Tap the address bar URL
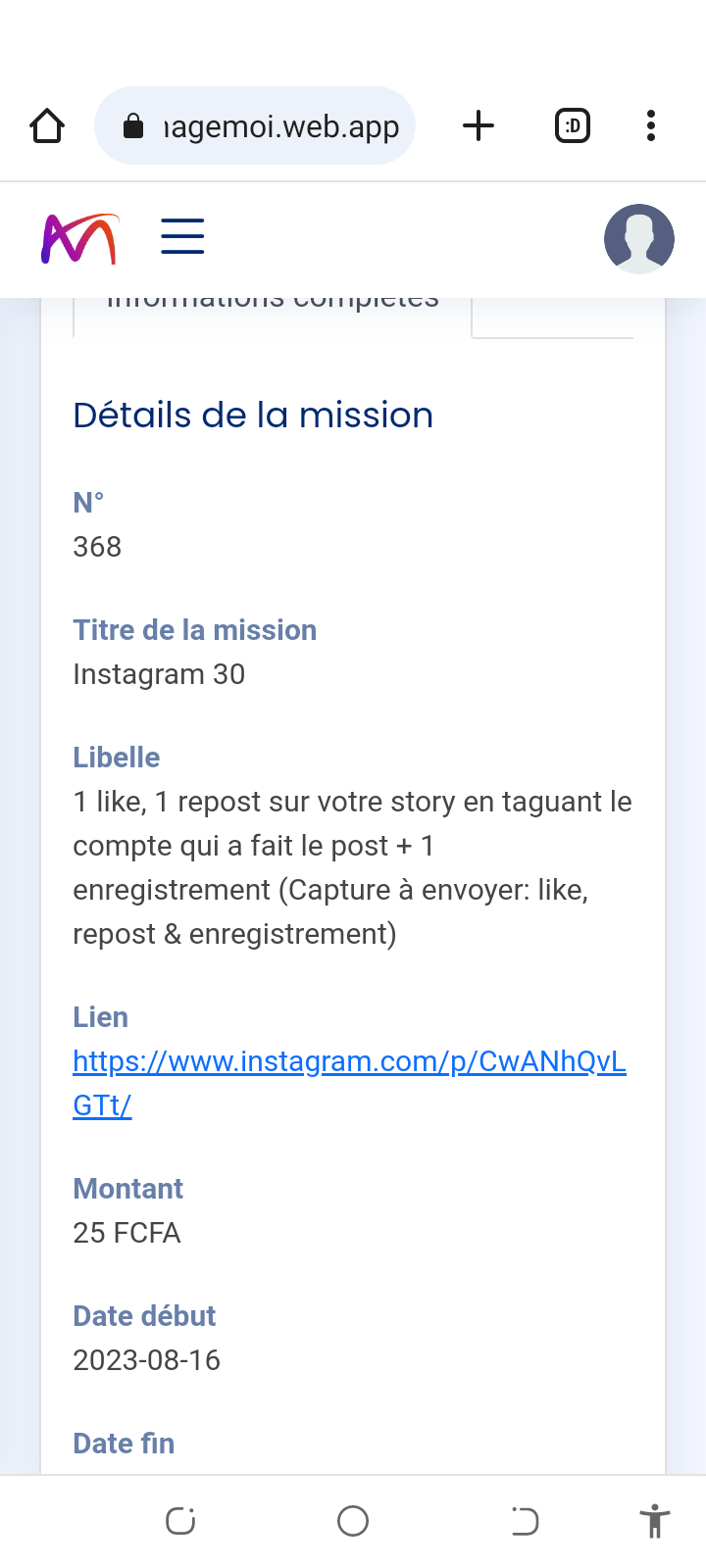Viewport: 706px width, 1568px height. click(x=279, y=126)
